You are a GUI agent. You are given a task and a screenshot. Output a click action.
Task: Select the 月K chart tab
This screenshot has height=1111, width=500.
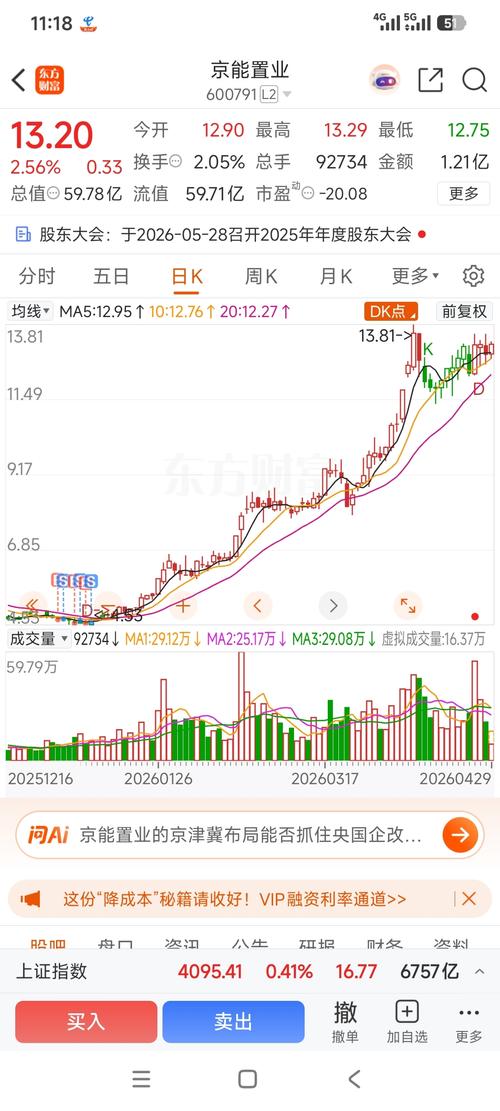click(x=336, y=276)
